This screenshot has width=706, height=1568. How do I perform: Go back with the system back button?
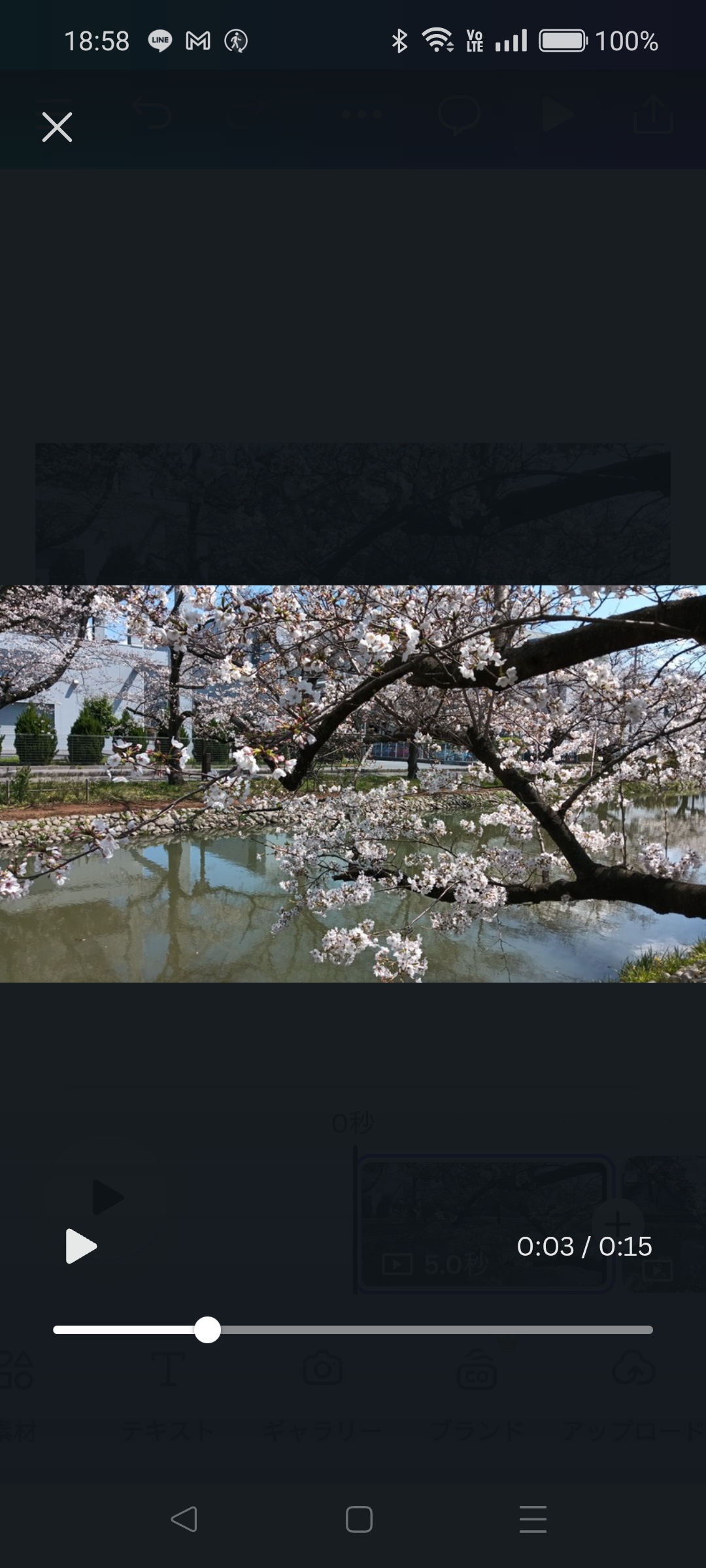[184, 1519]
